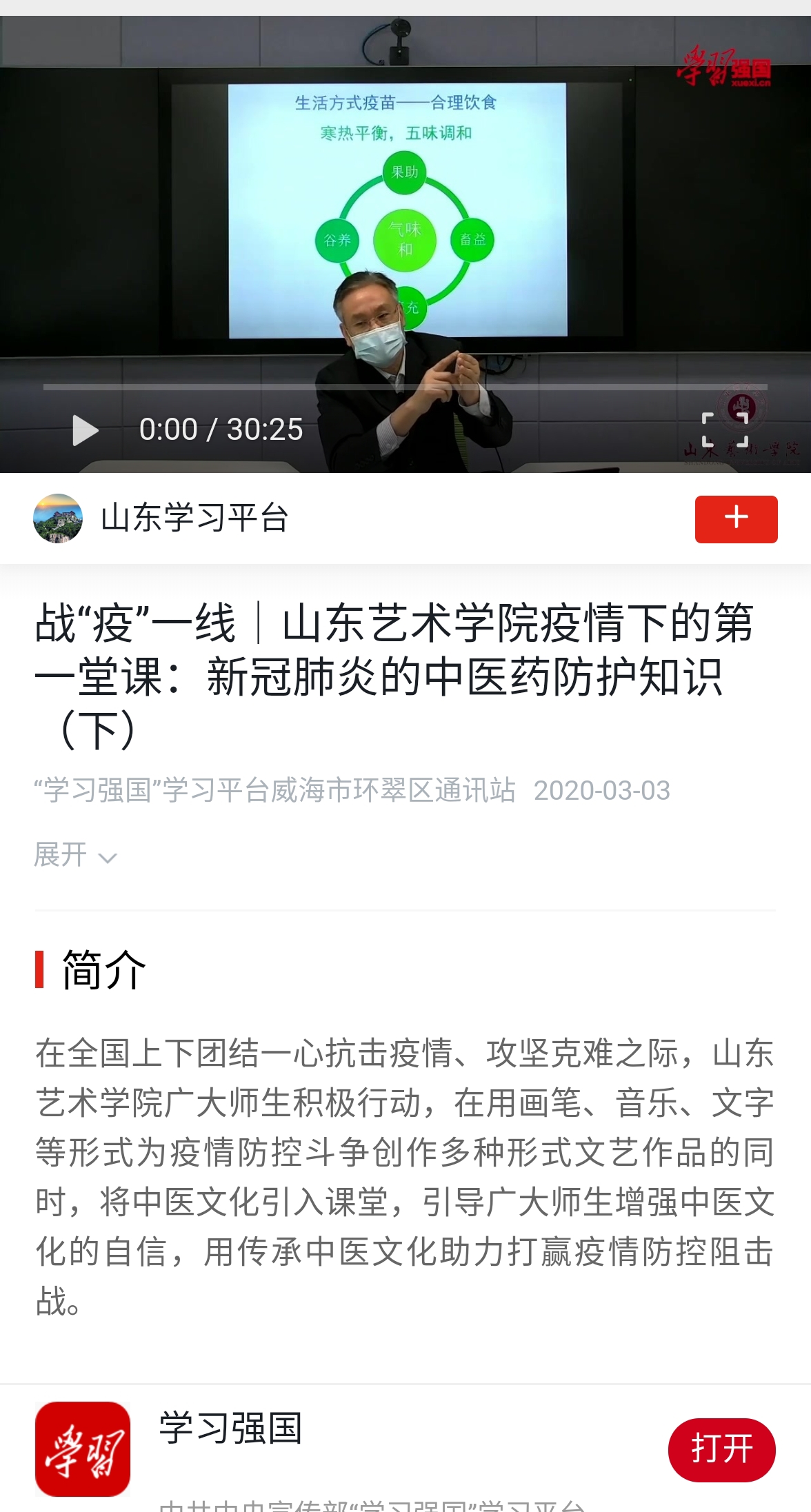Tap the video progress bar
The height and width of the screenshot is (1512, 811).
[x=405, y=387]
